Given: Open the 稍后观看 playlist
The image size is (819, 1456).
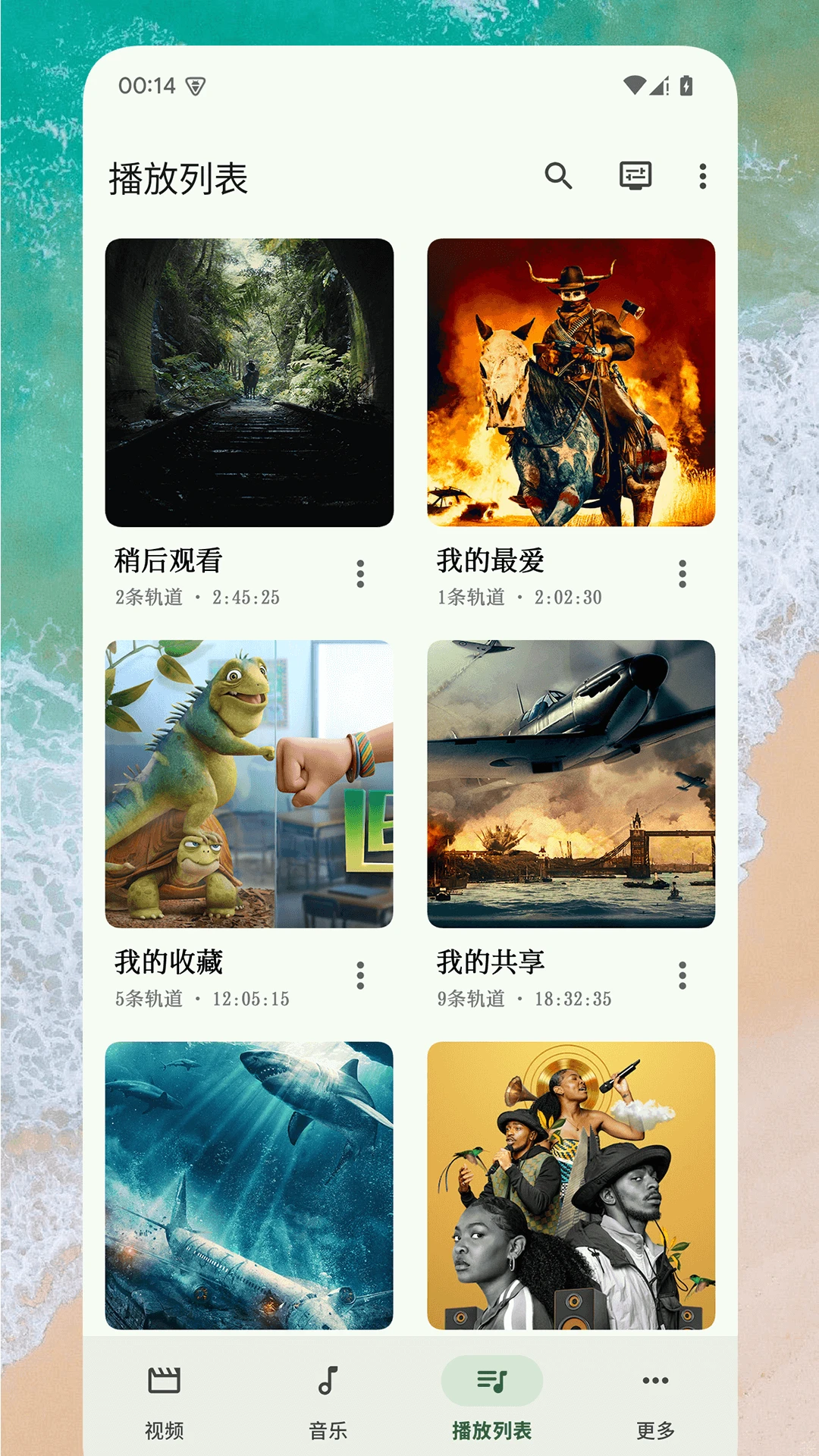Looking at the screenshot, I should (249, 383).
